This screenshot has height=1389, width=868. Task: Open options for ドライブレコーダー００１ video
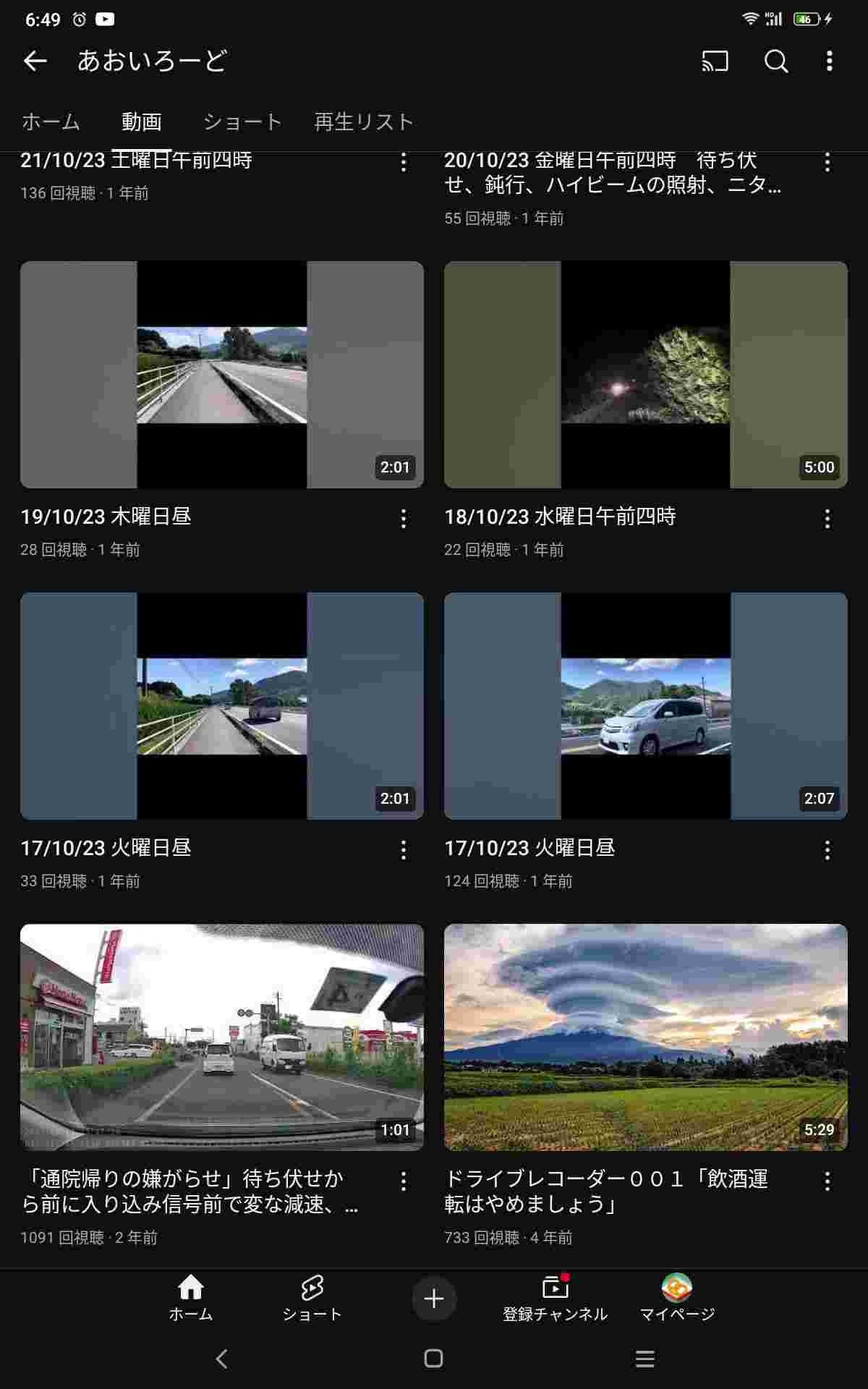tap(827, 1181)
